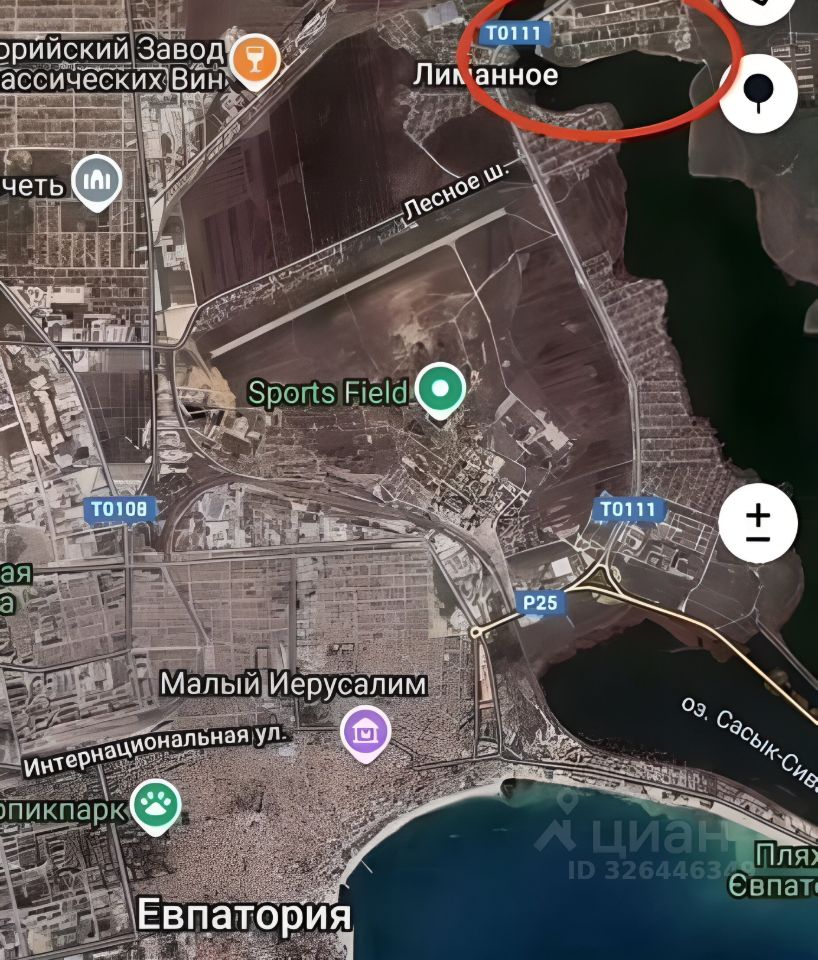Tap the plus-minus zoom button
This screenshot has height=960, width=818.
(758, 524)
